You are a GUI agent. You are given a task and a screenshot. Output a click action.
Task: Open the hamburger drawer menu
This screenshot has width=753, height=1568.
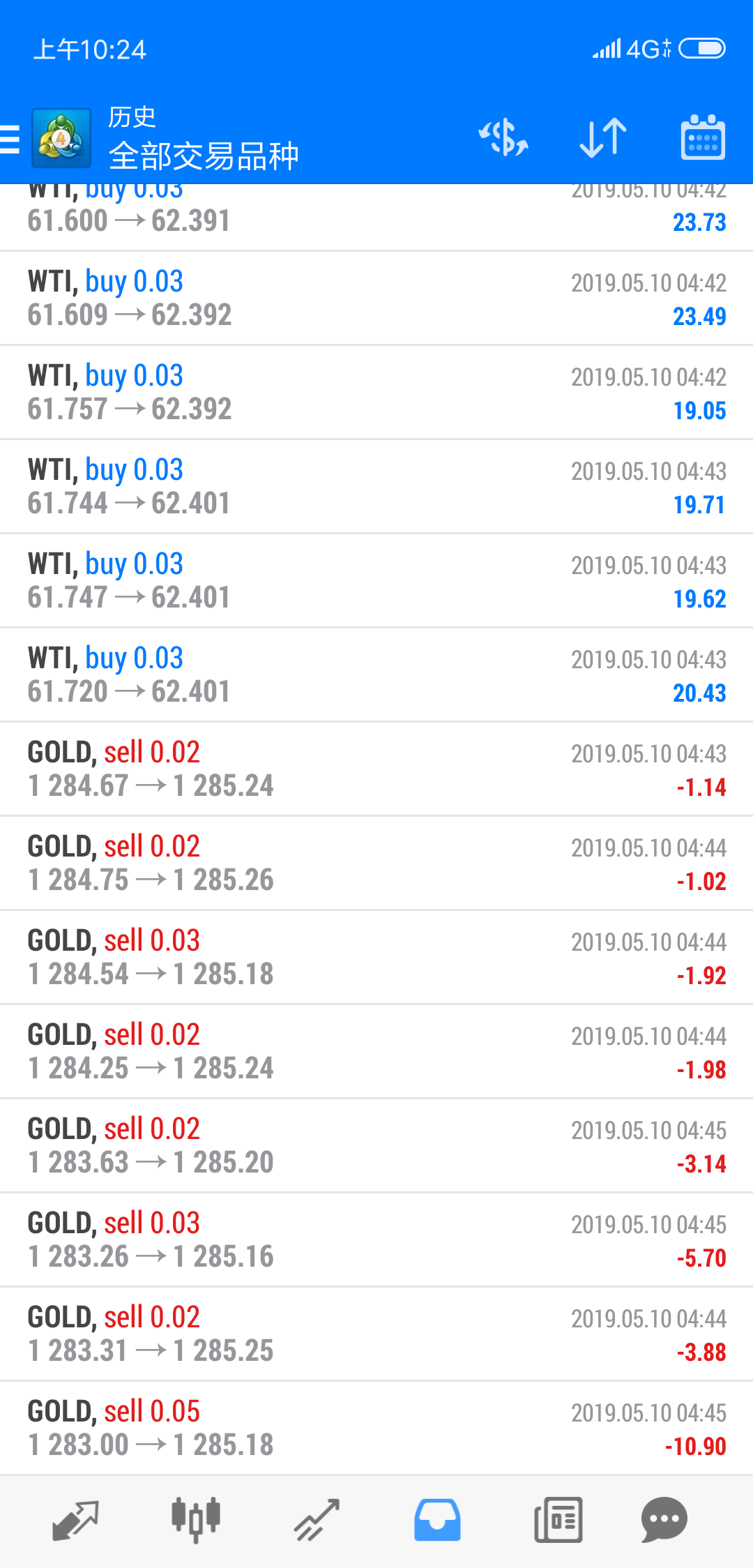[x=10, y=138]
